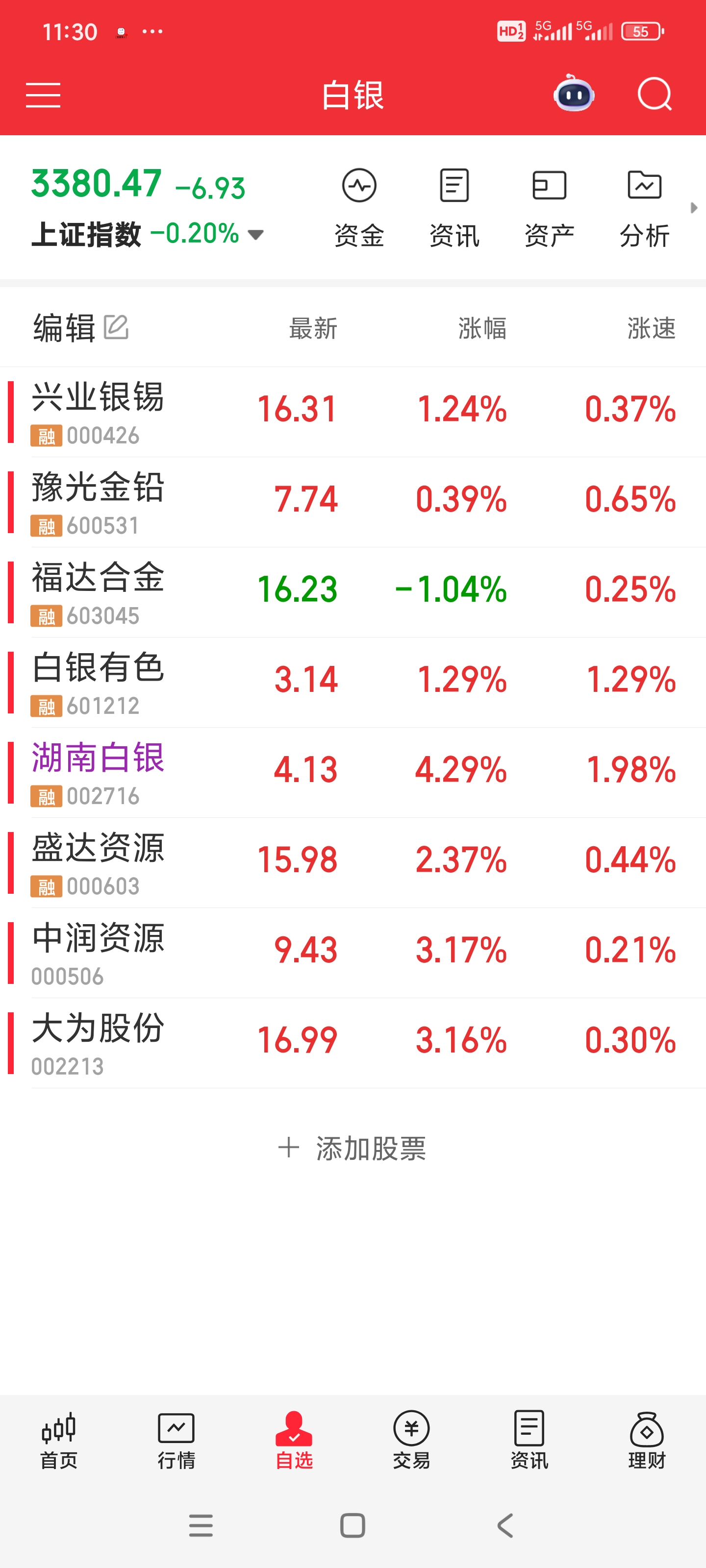Screen dimensions: 706x1568
Task: Switch to the 交易 tab
Action: coord(411,1441)
